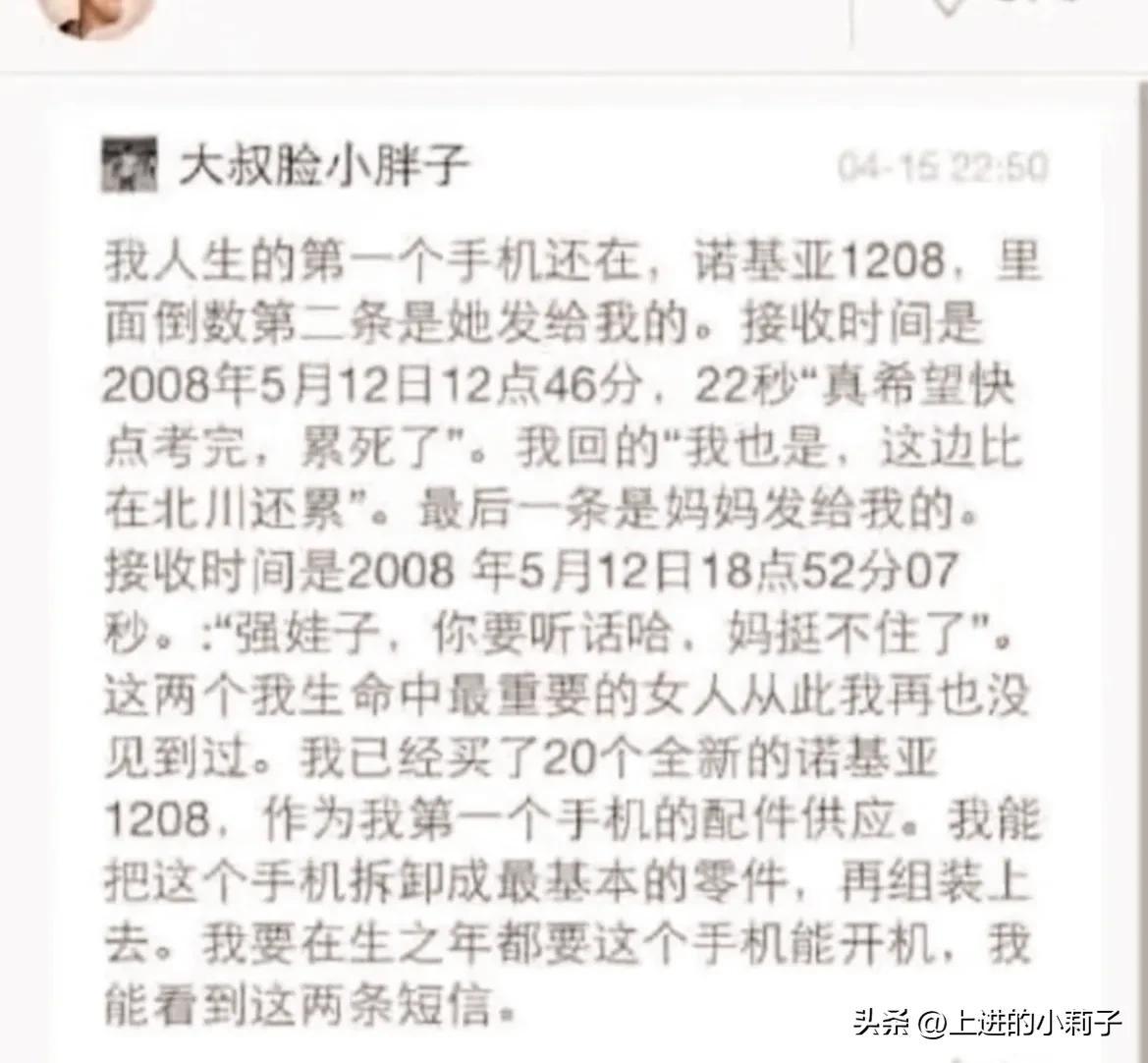Open 大叔脸小胖子's profile avatar
Image resolution: width=1148 pixels, height=1063 pixels.
(x=130, y=166)
